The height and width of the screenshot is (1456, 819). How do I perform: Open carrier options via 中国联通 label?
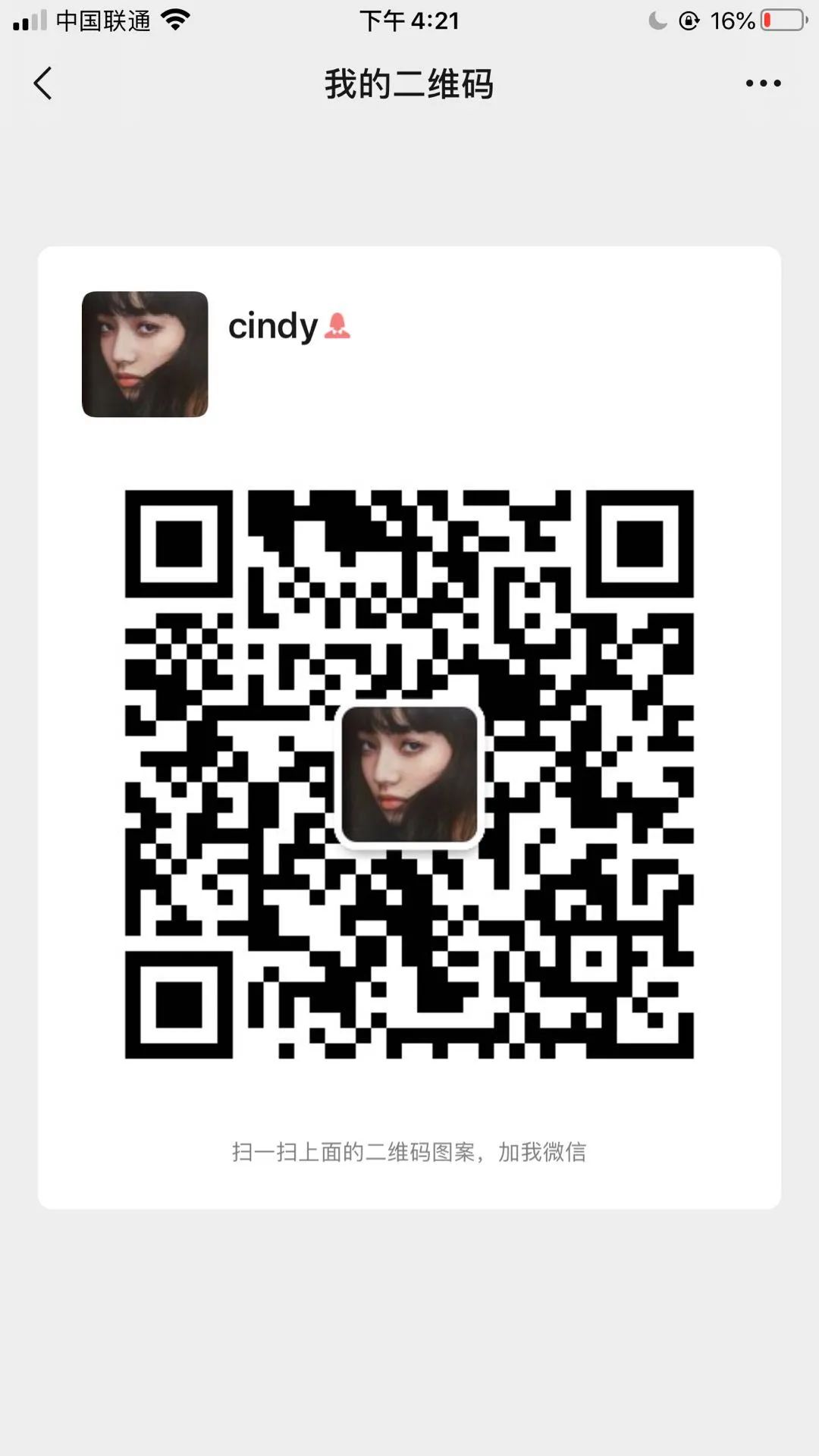point(102,20)
